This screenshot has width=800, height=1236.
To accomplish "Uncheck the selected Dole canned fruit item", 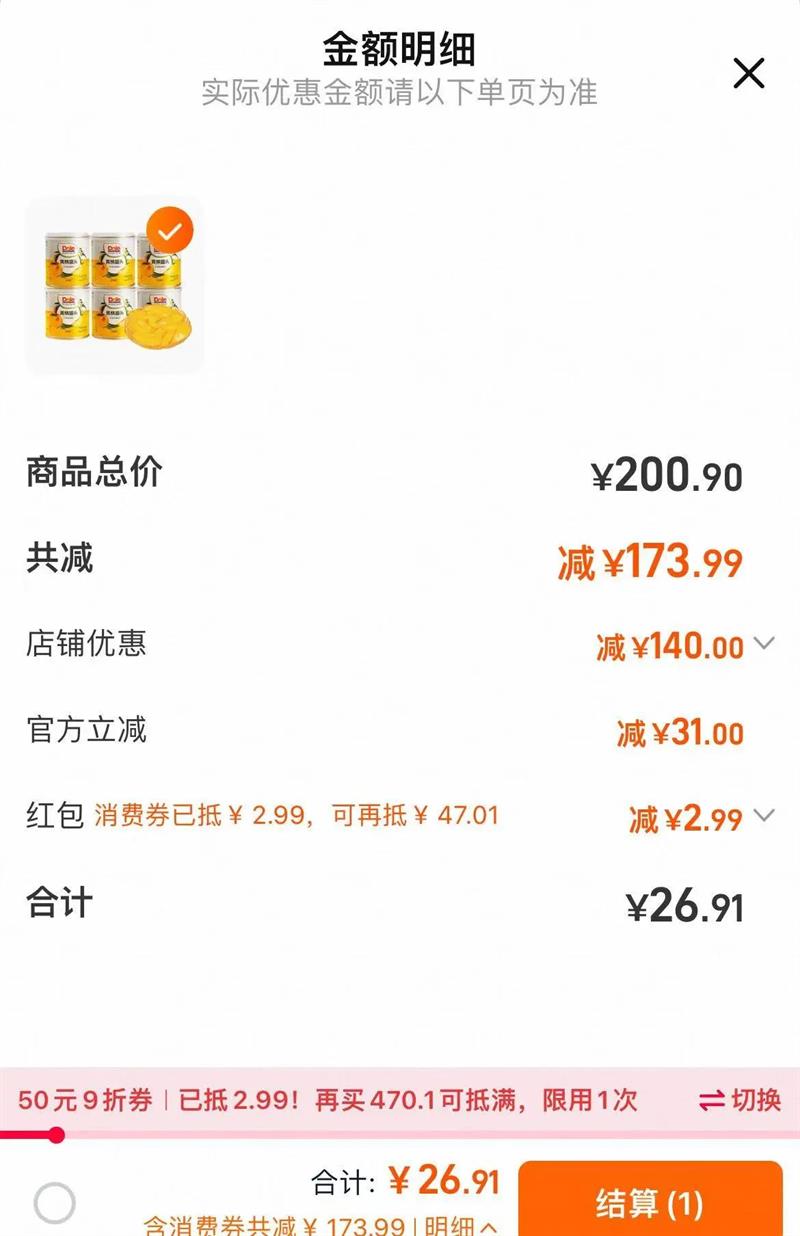I will point(170,231).
